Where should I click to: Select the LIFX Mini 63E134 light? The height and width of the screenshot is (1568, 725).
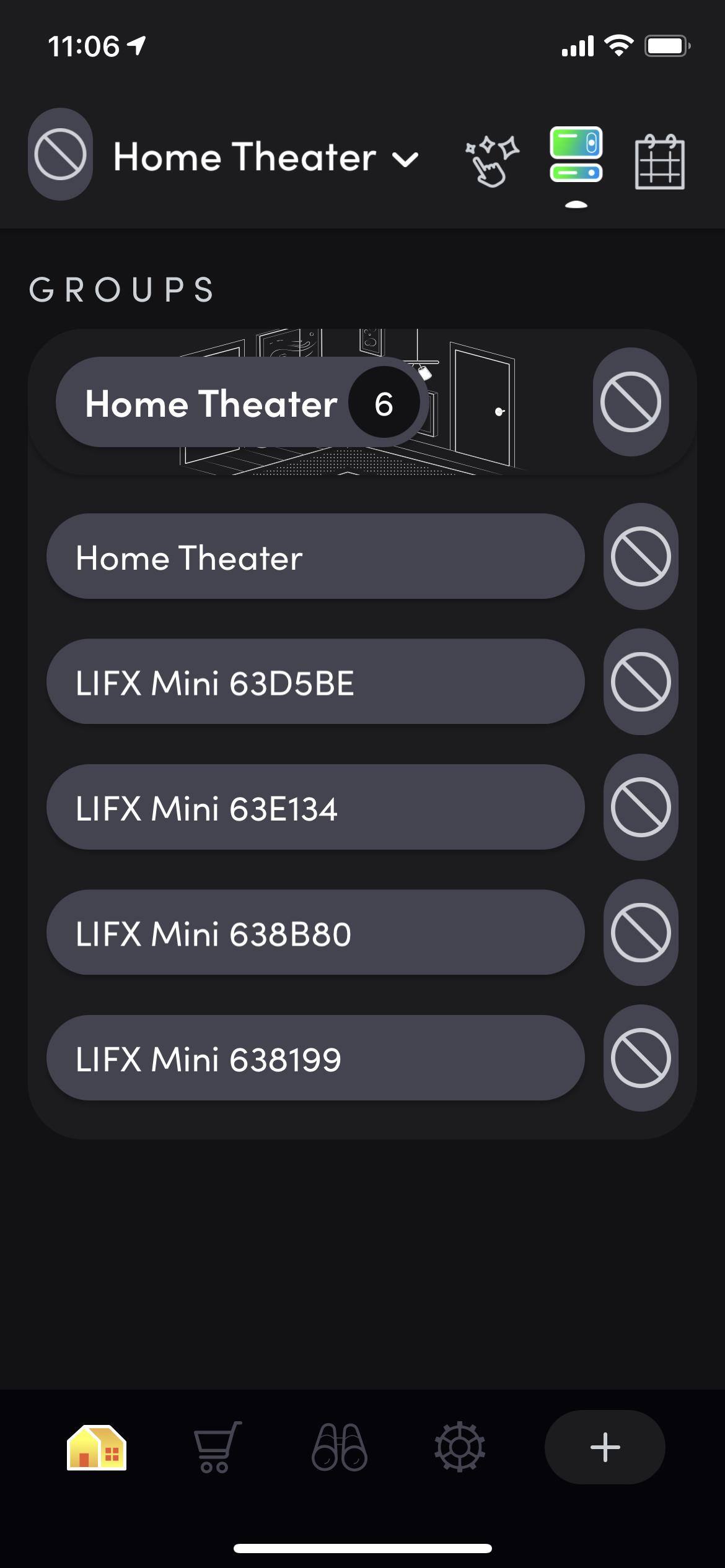tap(315, 808)
